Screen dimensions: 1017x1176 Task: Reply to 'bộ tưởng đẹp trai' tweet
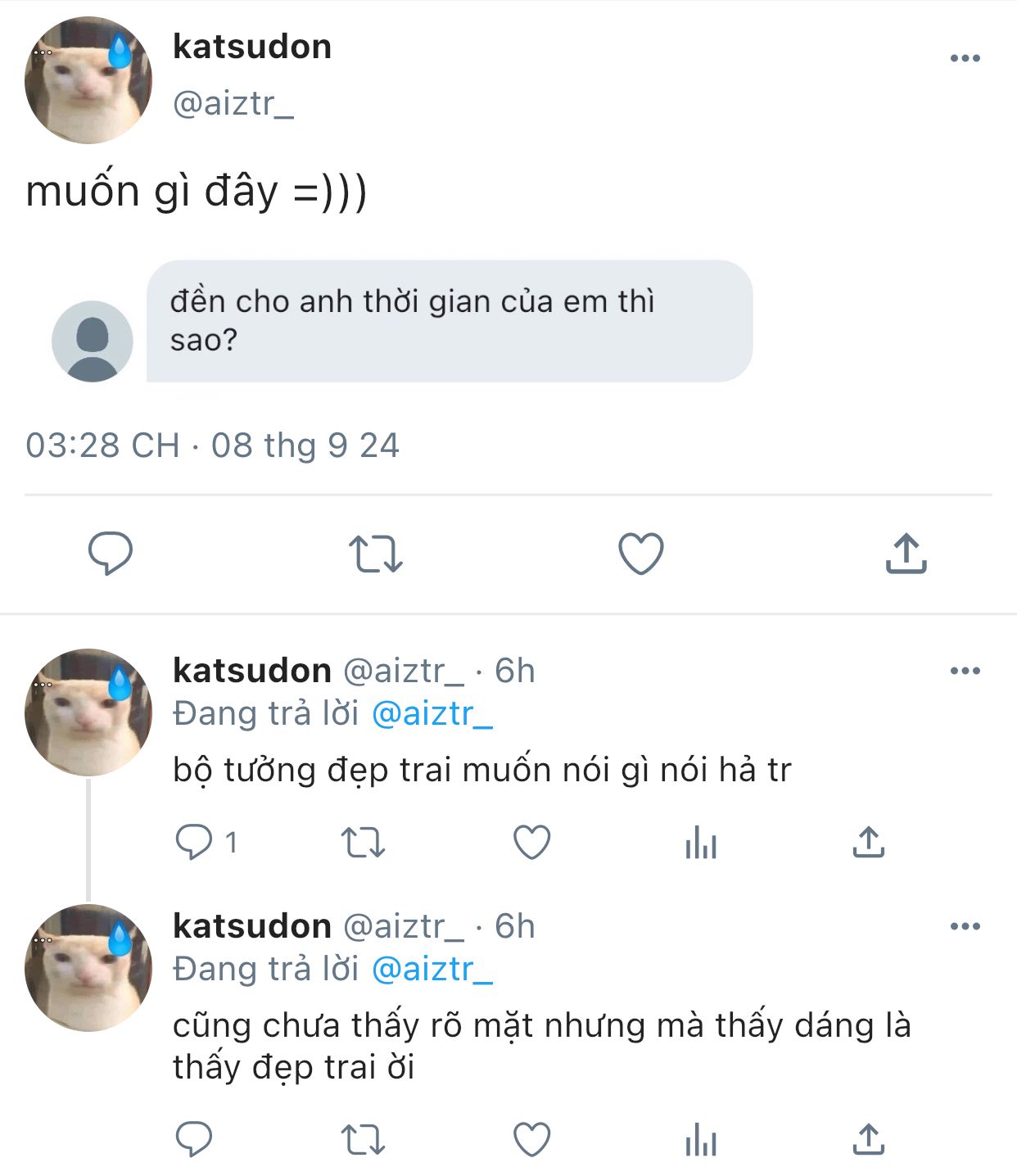[194, 842]
